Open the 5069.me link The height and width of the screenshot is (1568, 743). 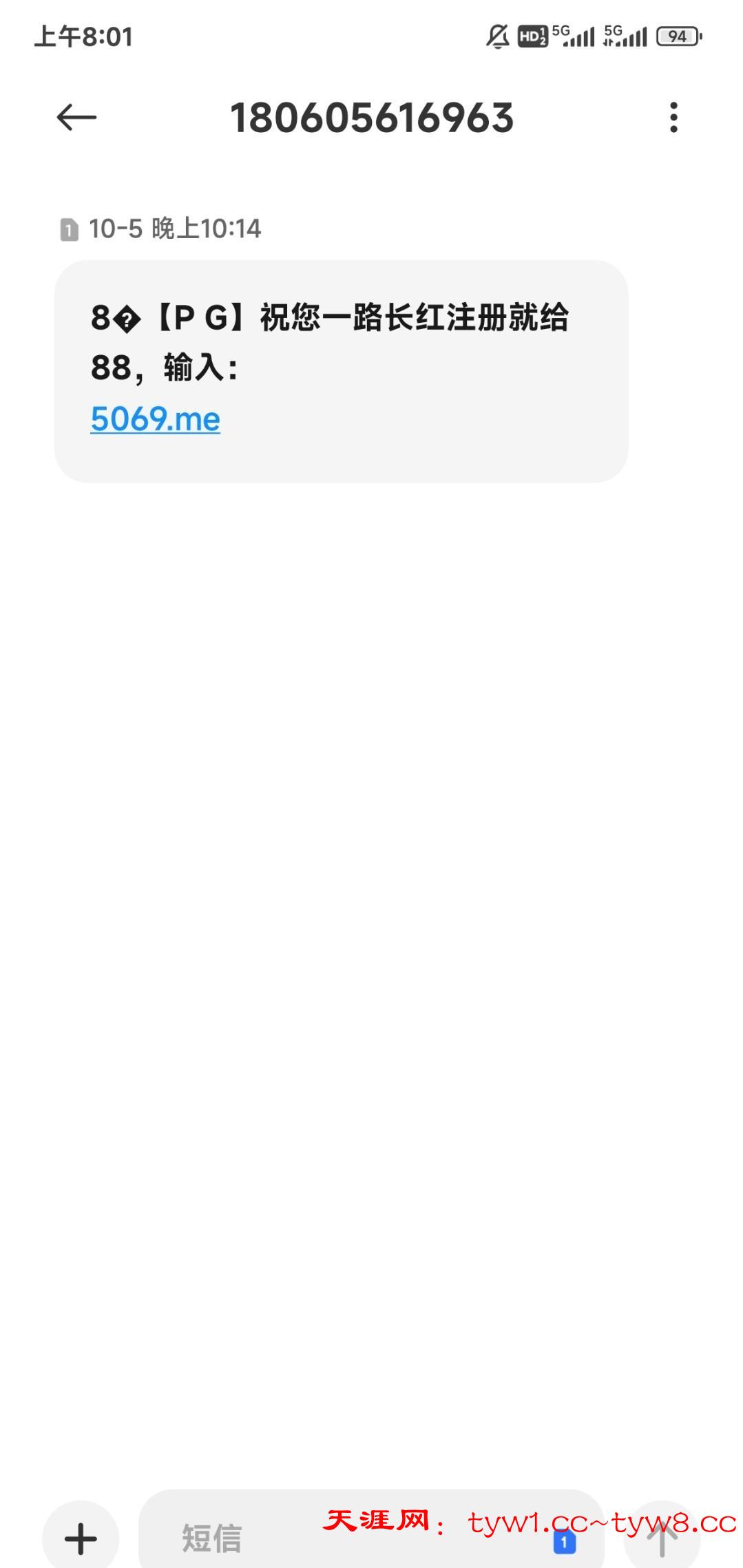tap(156, 419)
